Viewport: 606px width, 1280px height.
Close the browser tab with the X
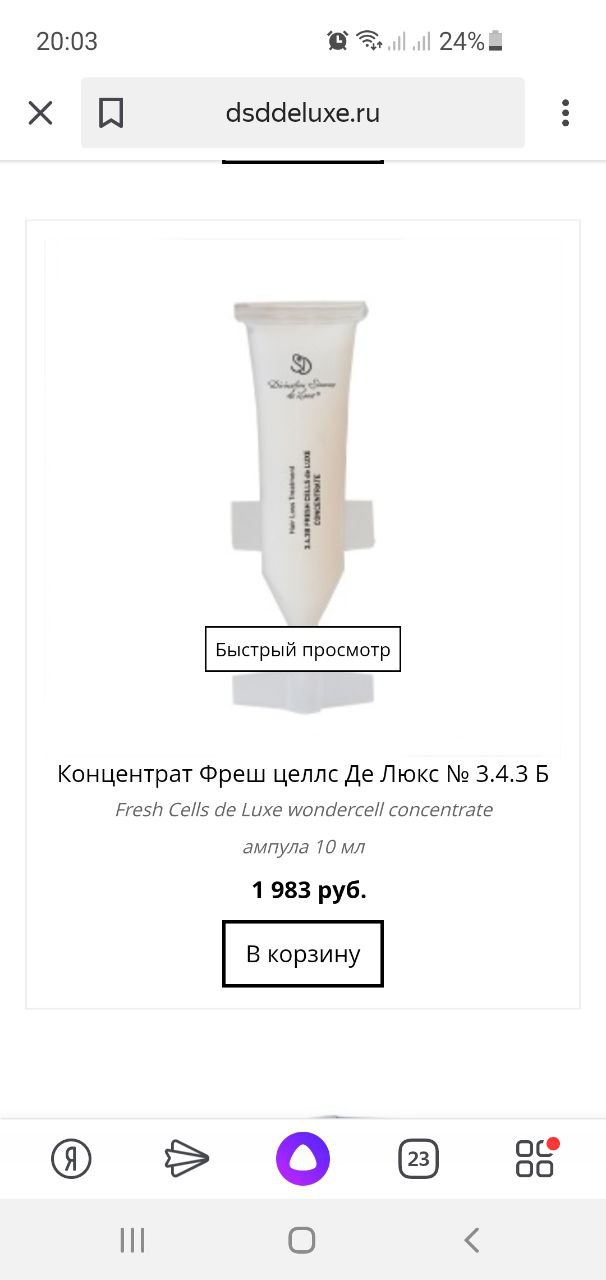pyautogui.click(x=40, y=113)
